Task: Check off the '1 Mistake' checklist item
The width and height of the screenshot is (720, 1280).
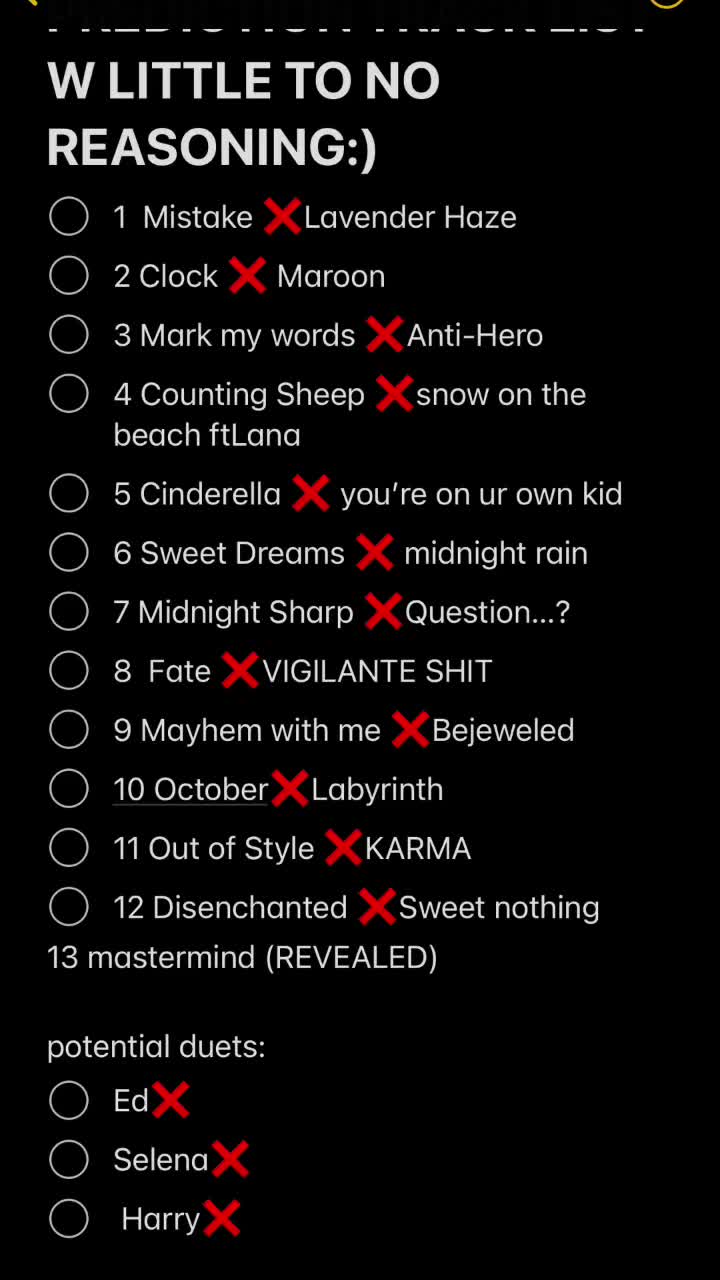Action: [69, 217]
